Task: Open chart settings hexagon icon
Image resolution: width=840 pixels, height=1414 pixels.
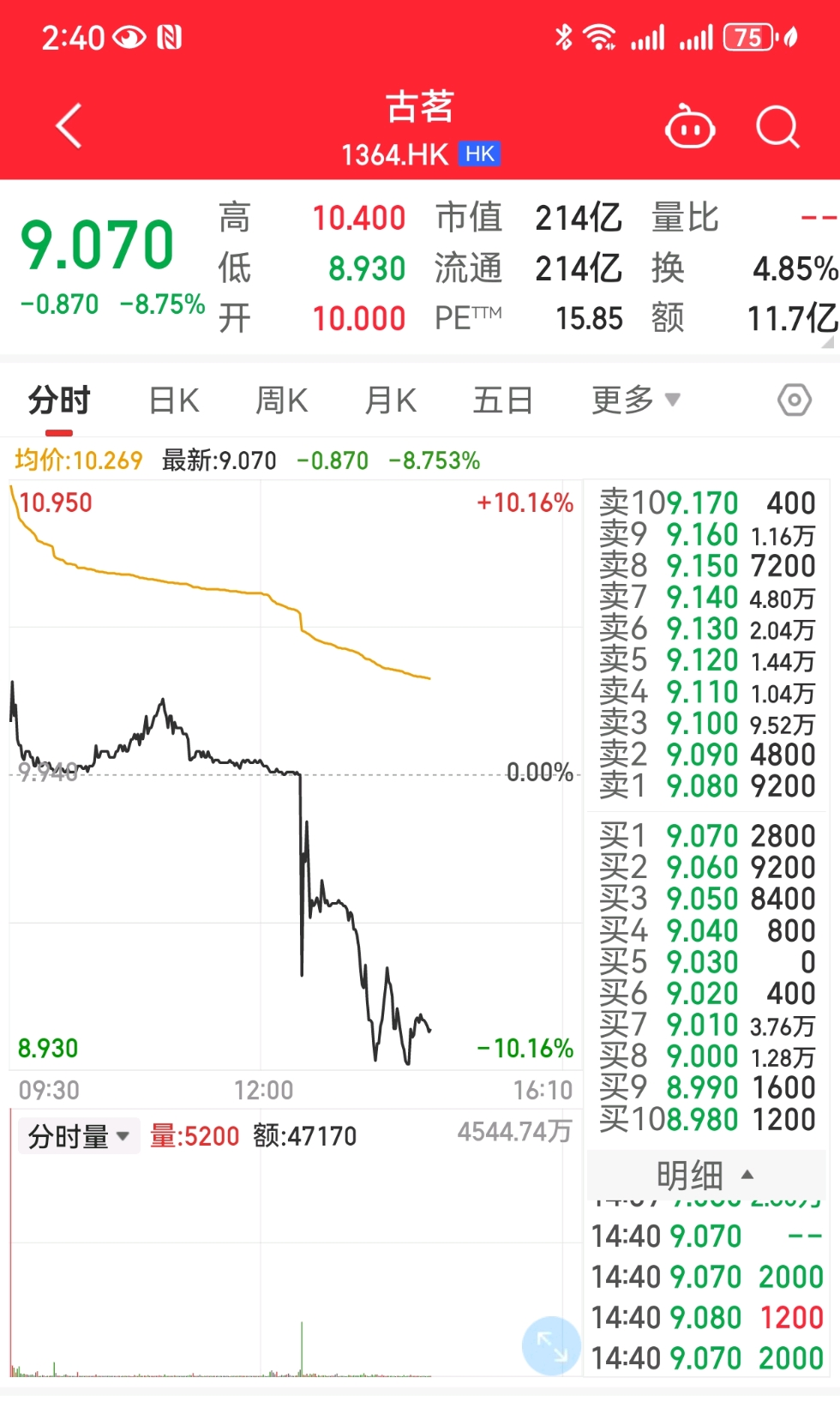Action: (x=795, y=400)
